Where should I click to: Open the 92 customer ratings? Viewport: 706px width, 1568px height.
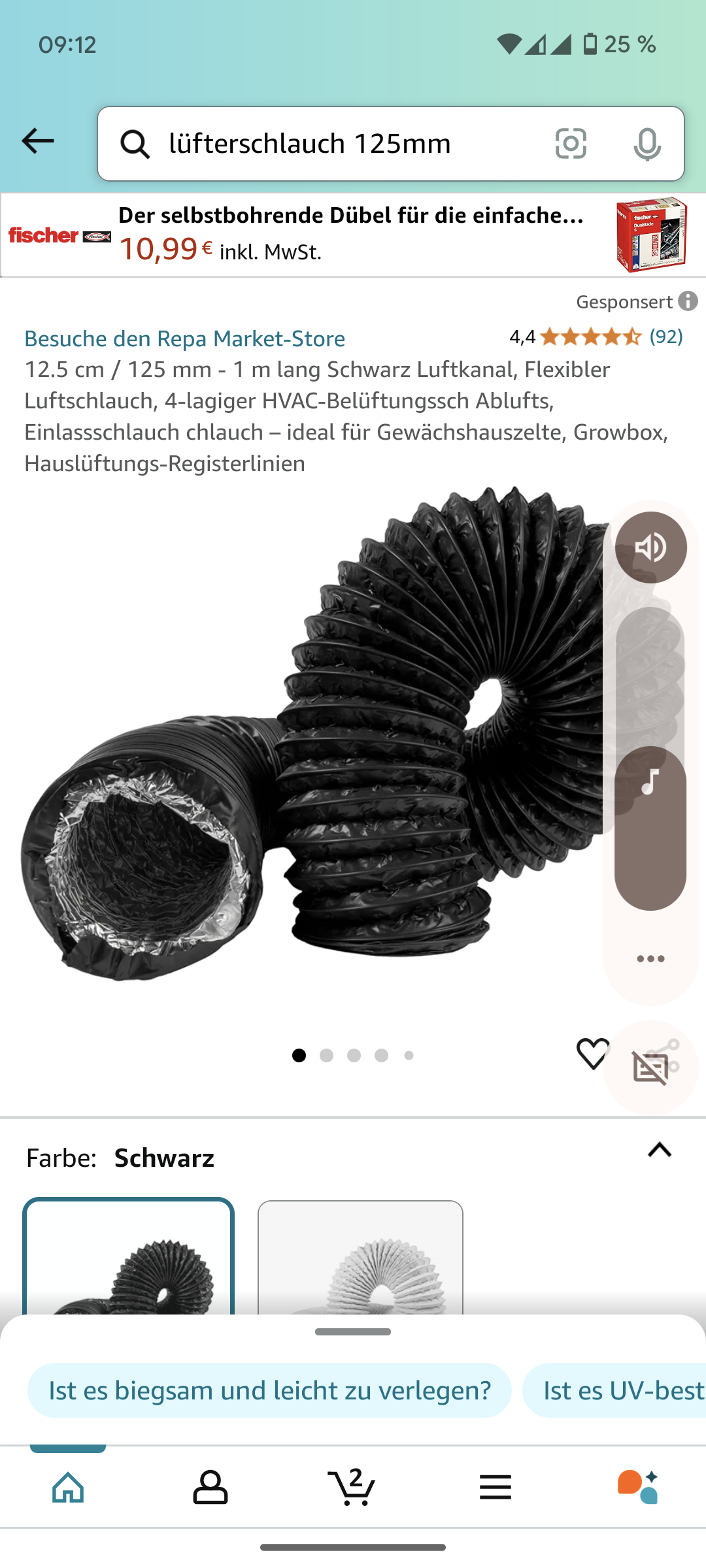click(x=665, y=336)
